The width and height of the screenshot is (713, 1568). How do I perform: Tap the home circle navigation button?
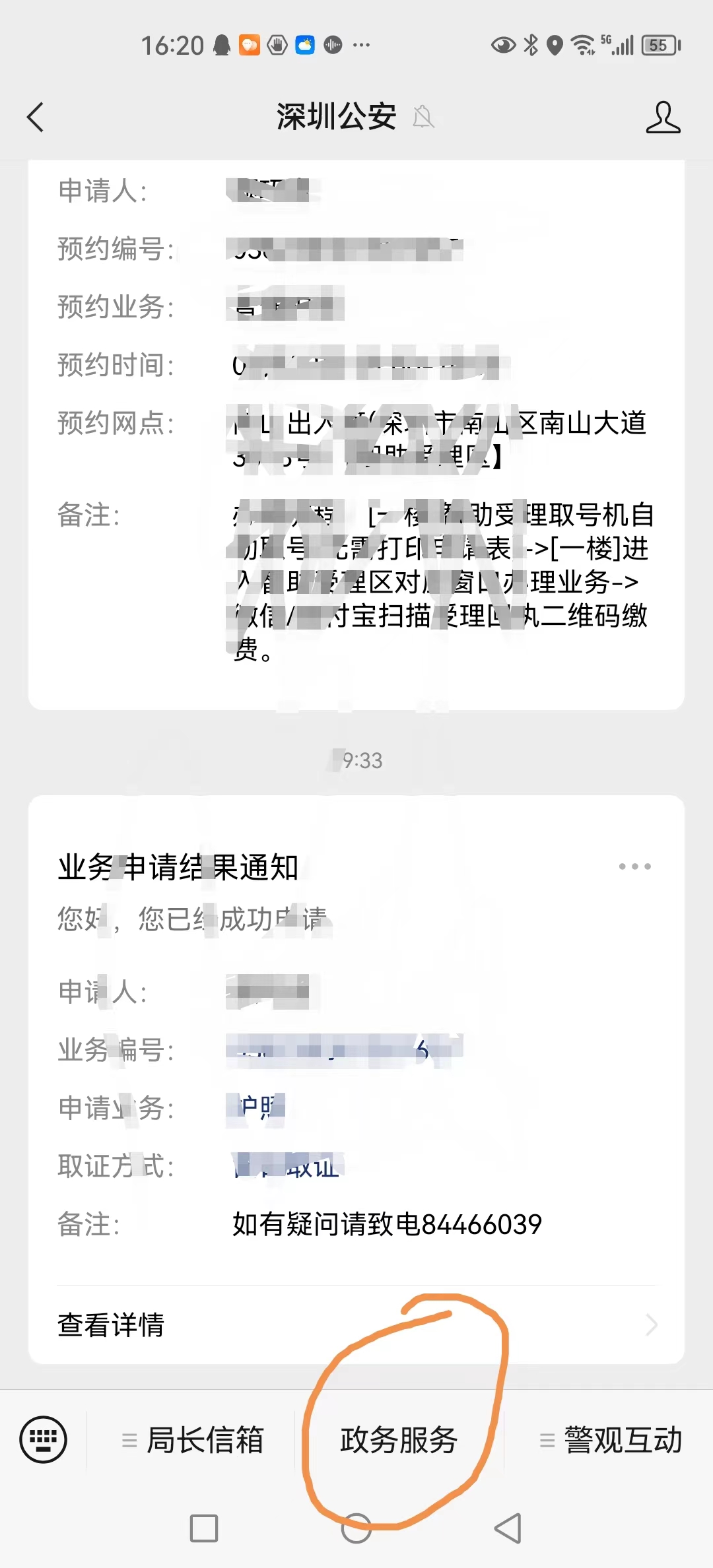pyautogui.click(x=356, y=1530)
